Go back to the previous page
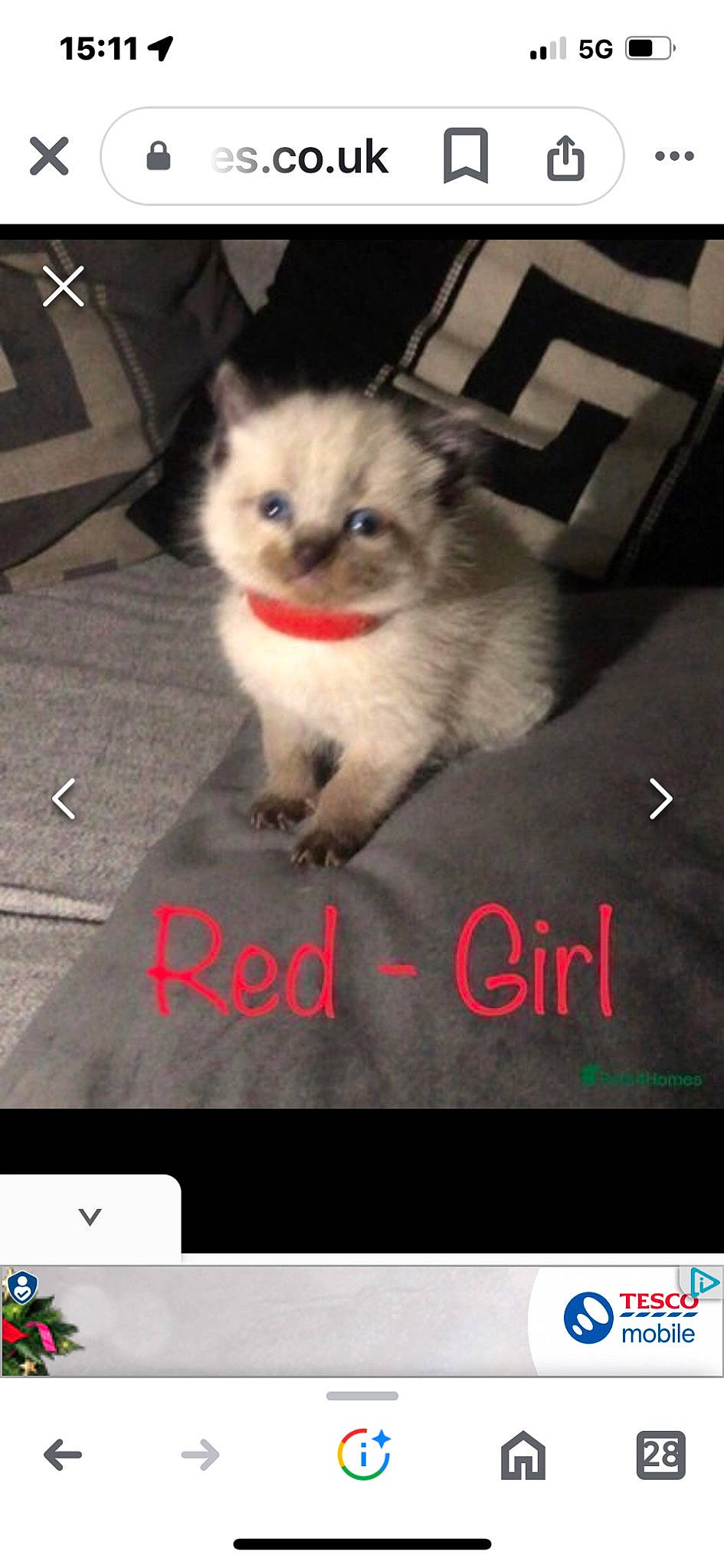The height and width of the screenshot is (1568, 724). [x=63, y=1455]
